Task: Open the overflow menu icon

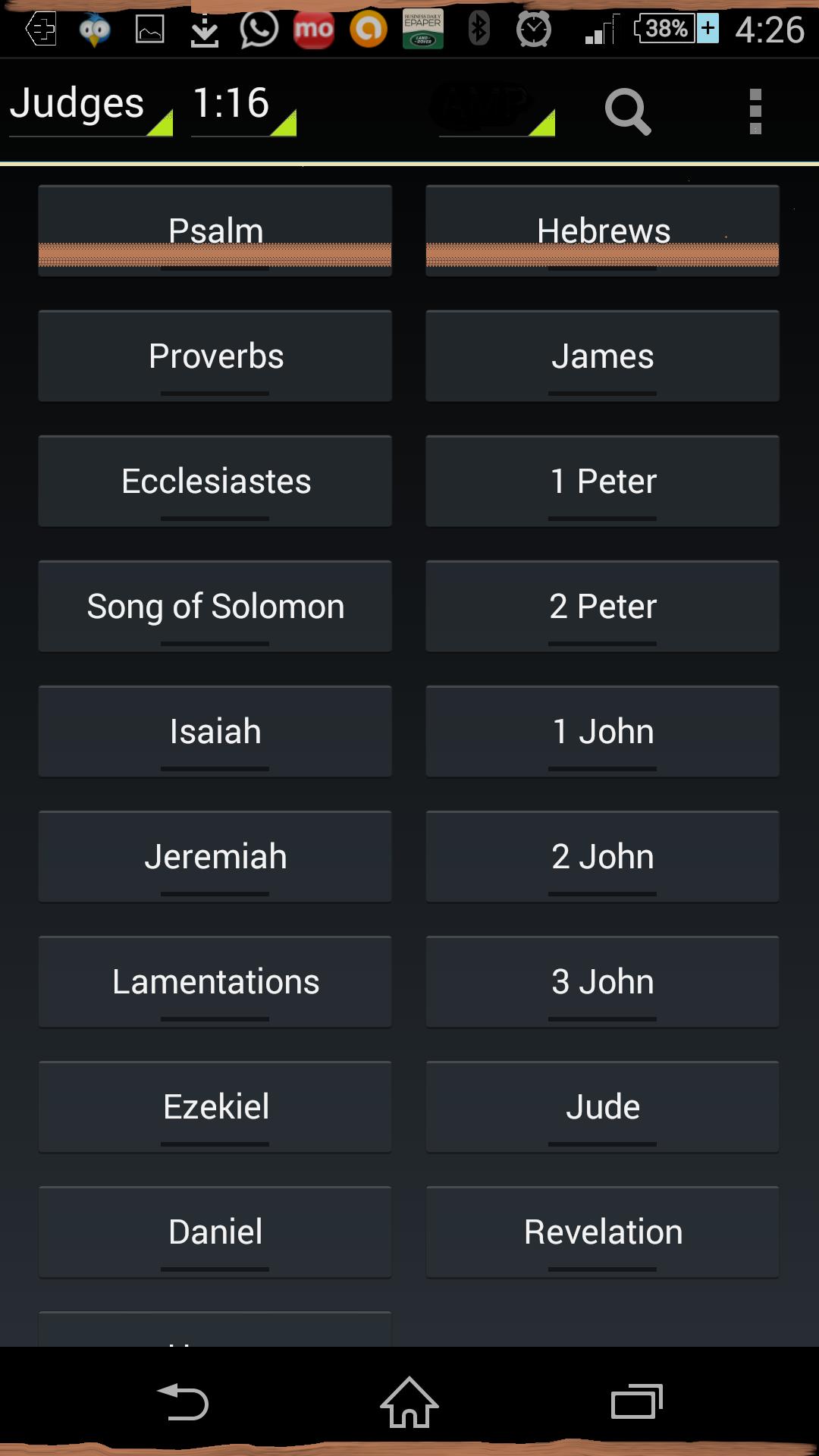Action: (x=755, y=111)
